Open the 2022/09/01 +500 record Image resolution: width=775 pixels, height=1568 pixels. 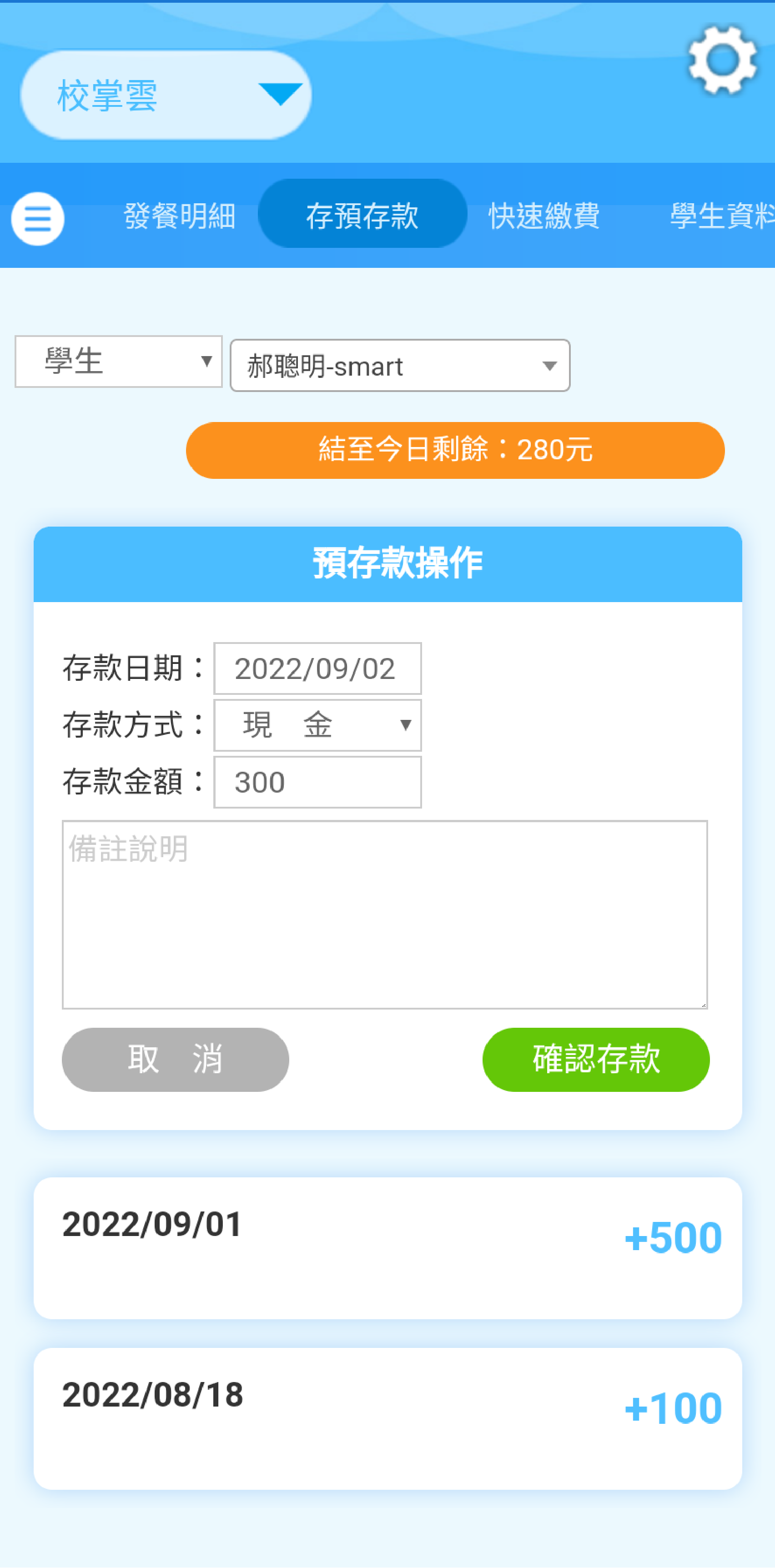(x=387, y=1248)
